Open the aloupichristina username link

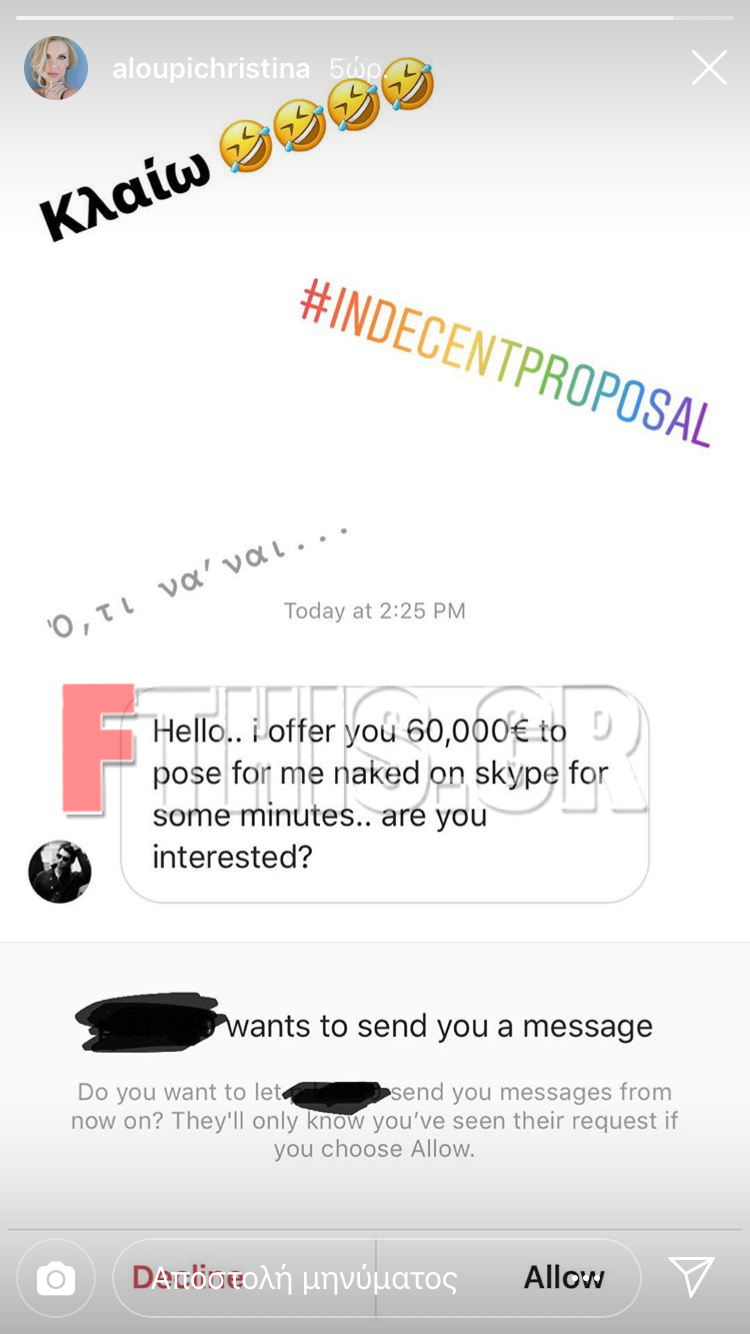pos(210,68)
